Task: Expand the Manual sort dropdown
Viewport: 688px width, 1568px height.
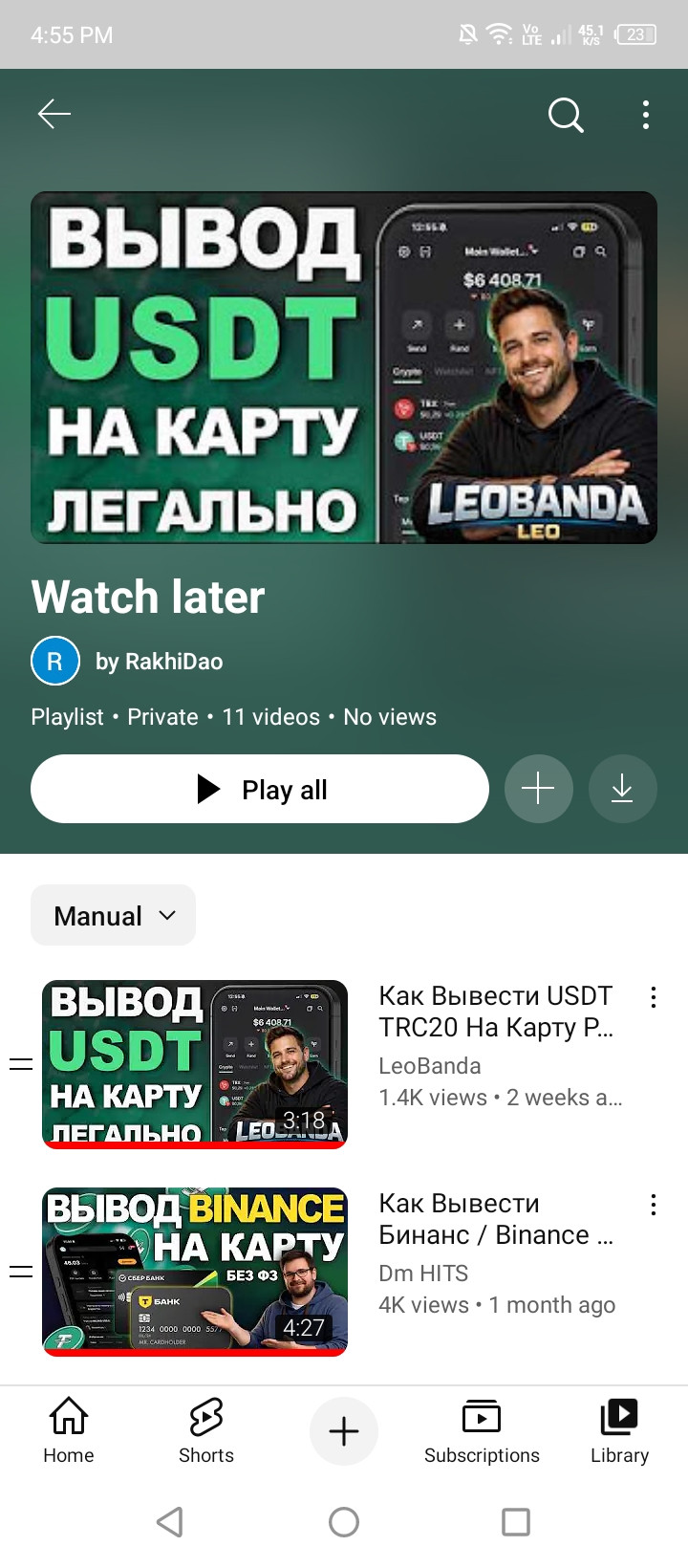Action: [x=114, y=915]
